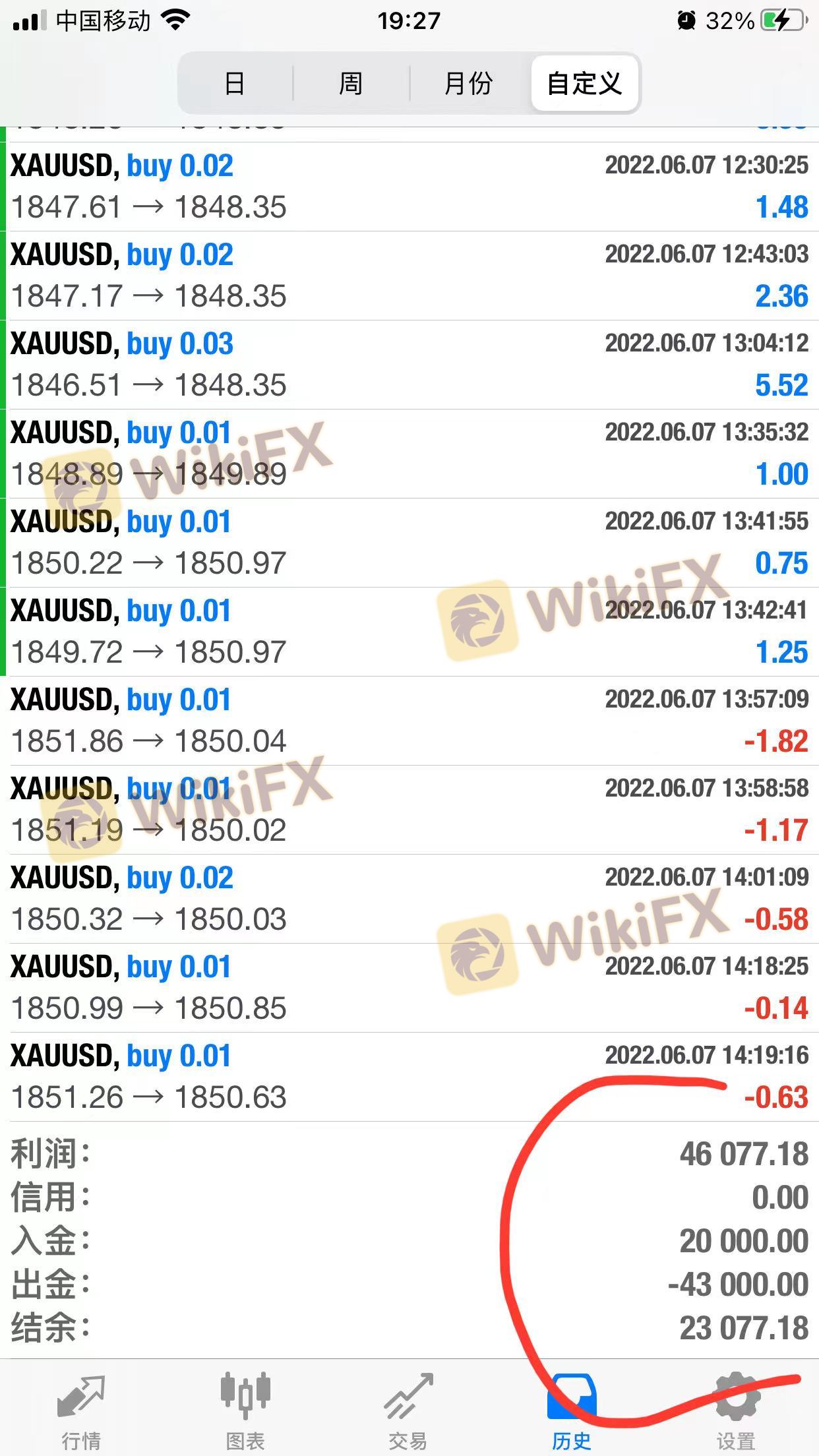The image size is (819, 1456).
Task: Open the 设置 settings tab
Action: click(x=736, y=1410)
